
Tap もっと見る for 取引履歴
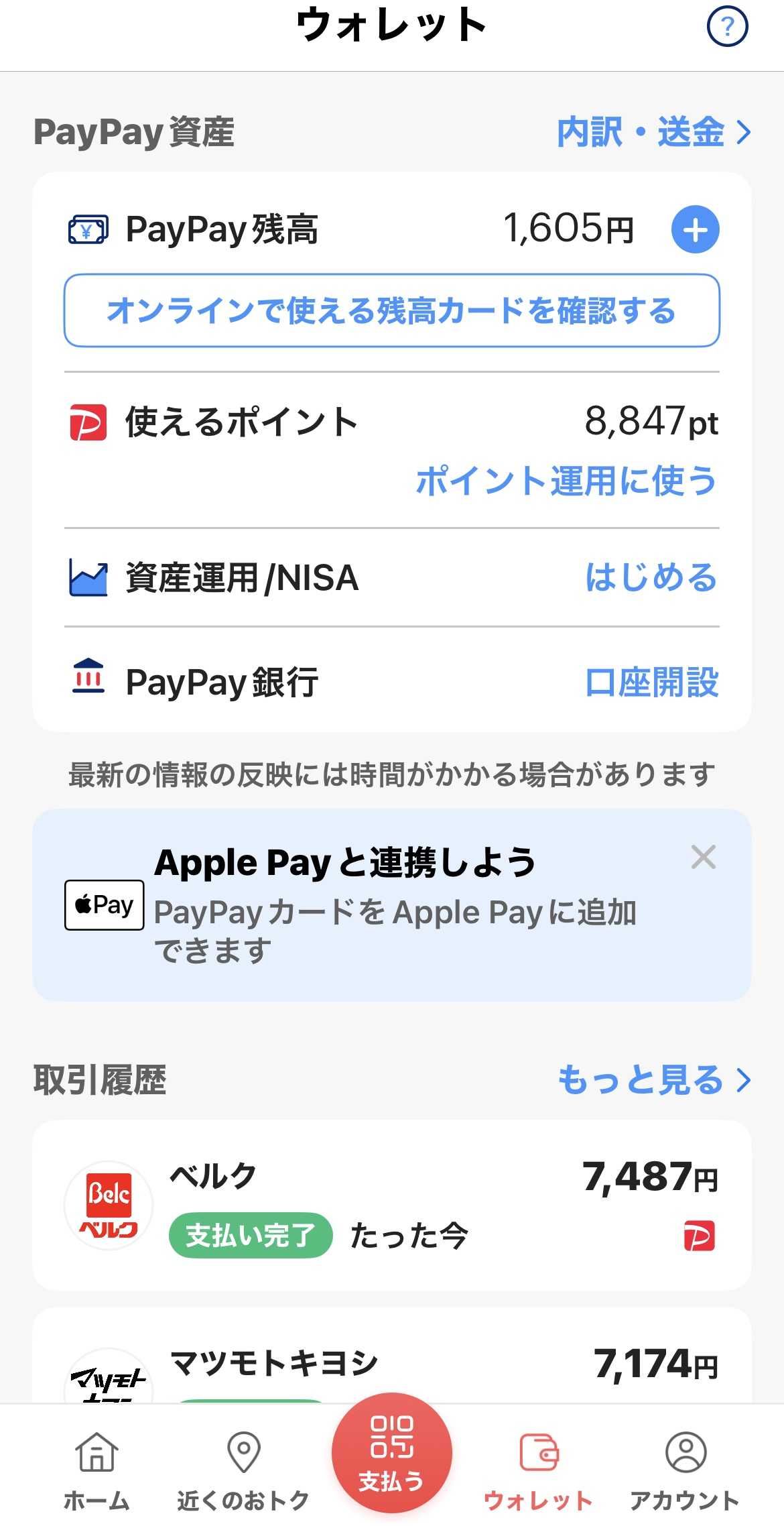[x=653, y=1080]
